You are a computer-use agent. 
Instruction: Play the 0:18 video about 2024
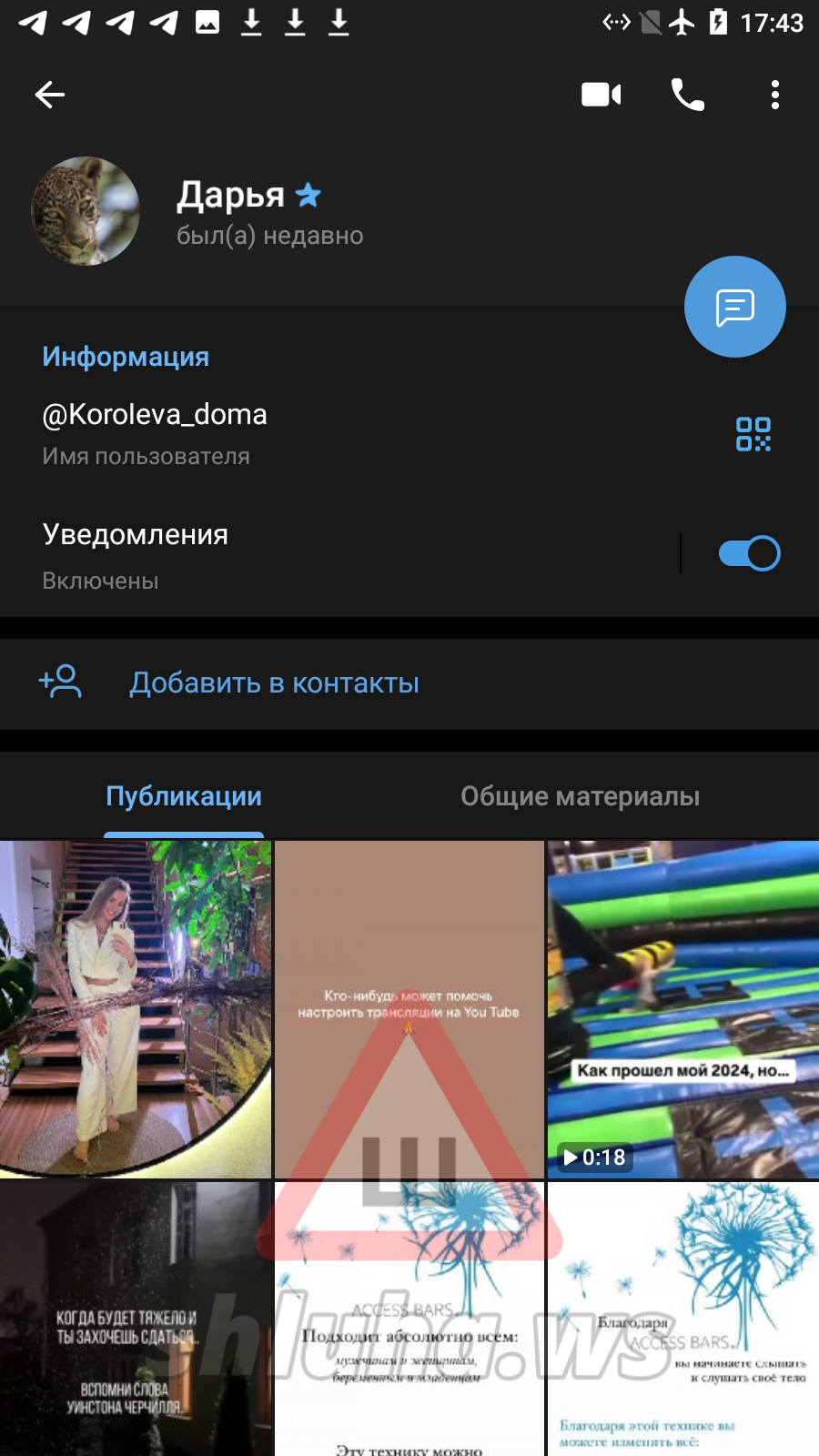[x=683, y=1009]
